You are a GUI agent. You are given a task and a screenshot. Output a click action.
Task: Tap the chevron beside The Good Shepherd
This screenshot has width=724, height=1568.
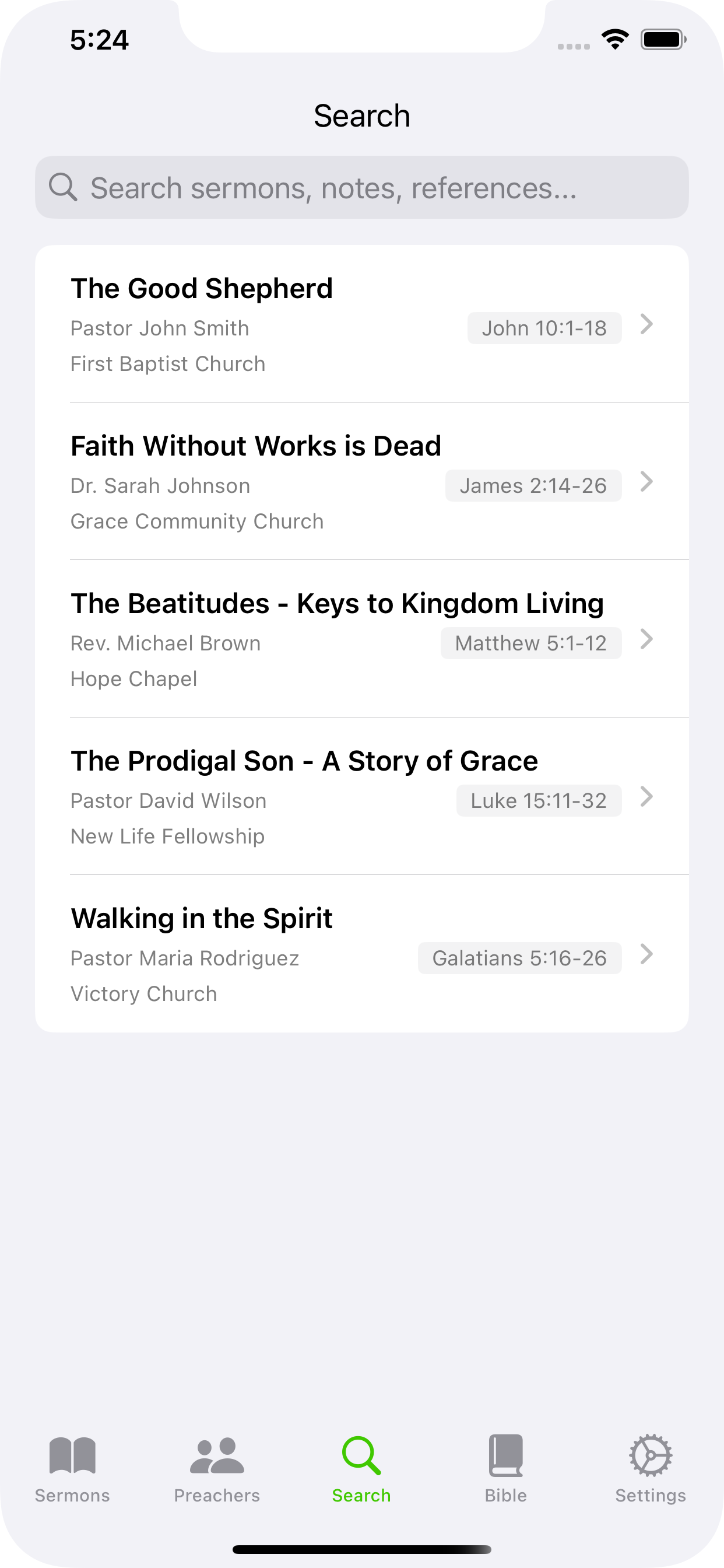(646, 325)
